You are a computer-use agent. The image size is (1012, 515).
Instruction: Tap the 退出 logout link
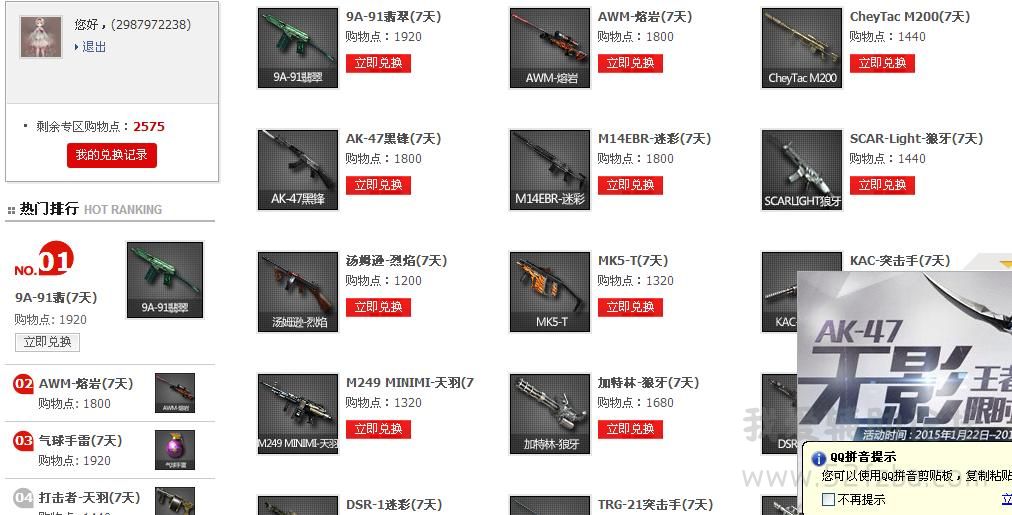point(94,47)
